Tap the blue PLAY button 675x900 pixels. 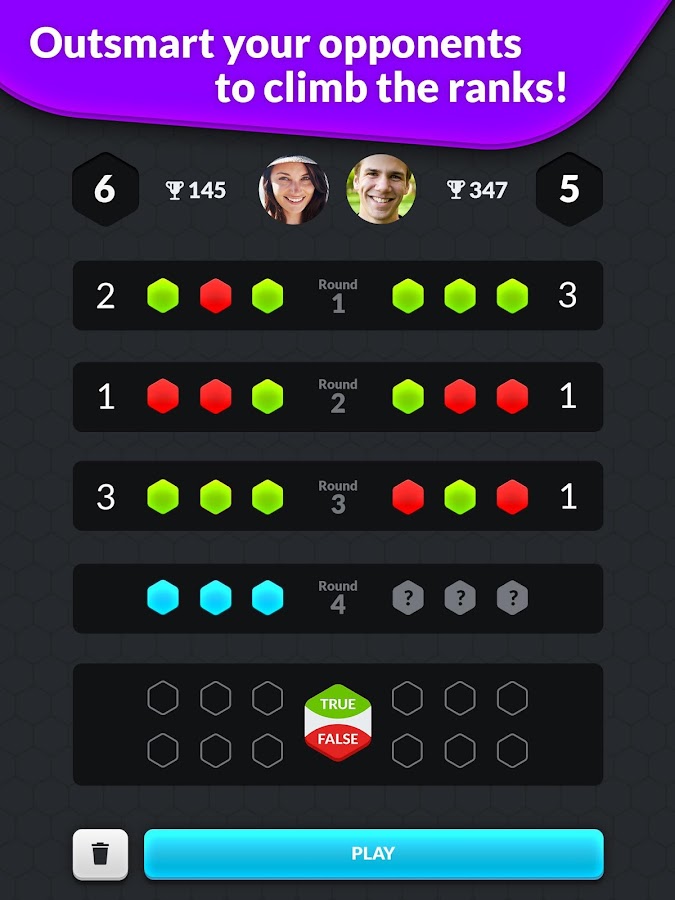373,854
